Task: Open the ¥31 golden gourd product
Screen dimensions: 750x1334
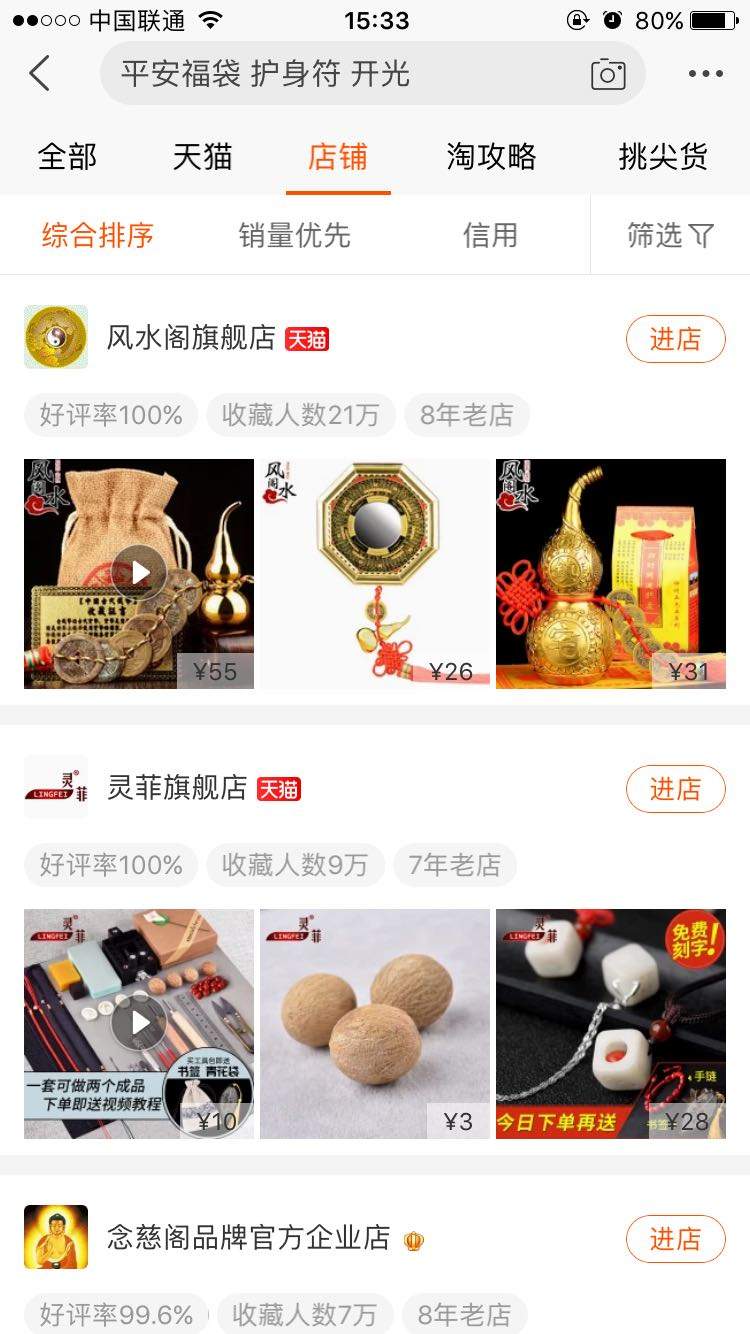Action: click(611, 574)
